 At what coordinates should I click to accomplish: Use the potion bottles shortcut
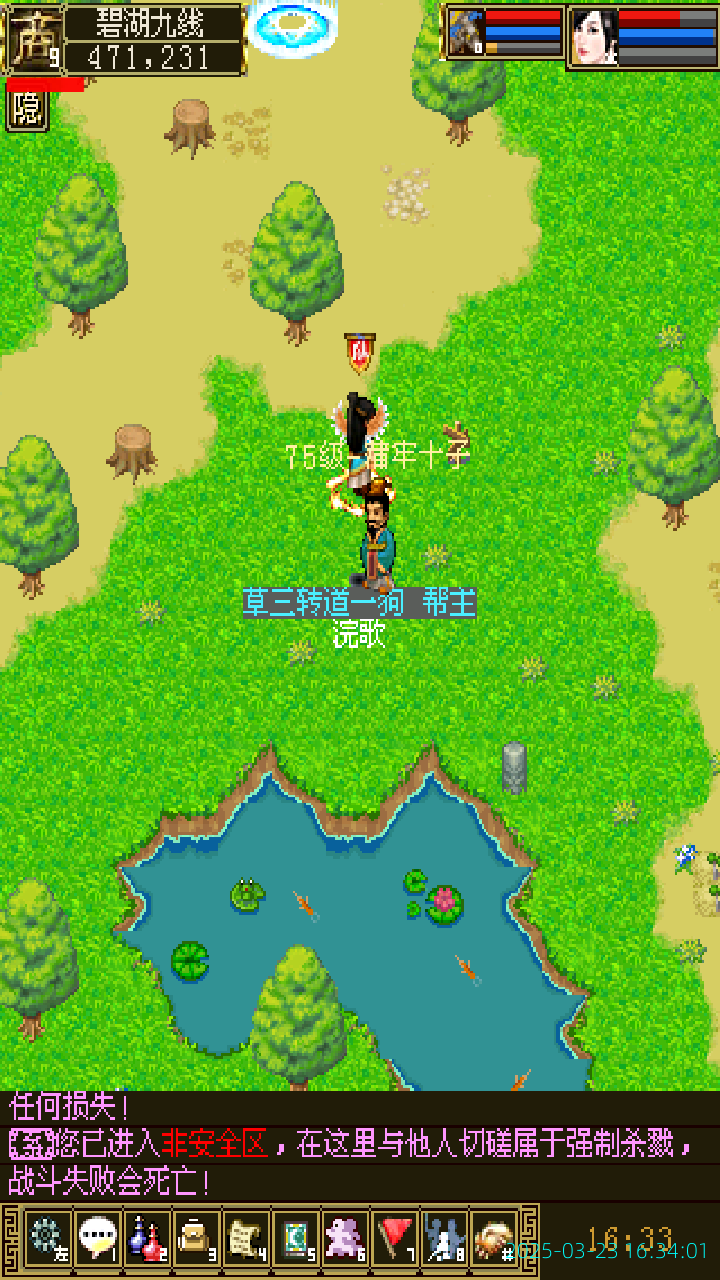pos(147,1239)
